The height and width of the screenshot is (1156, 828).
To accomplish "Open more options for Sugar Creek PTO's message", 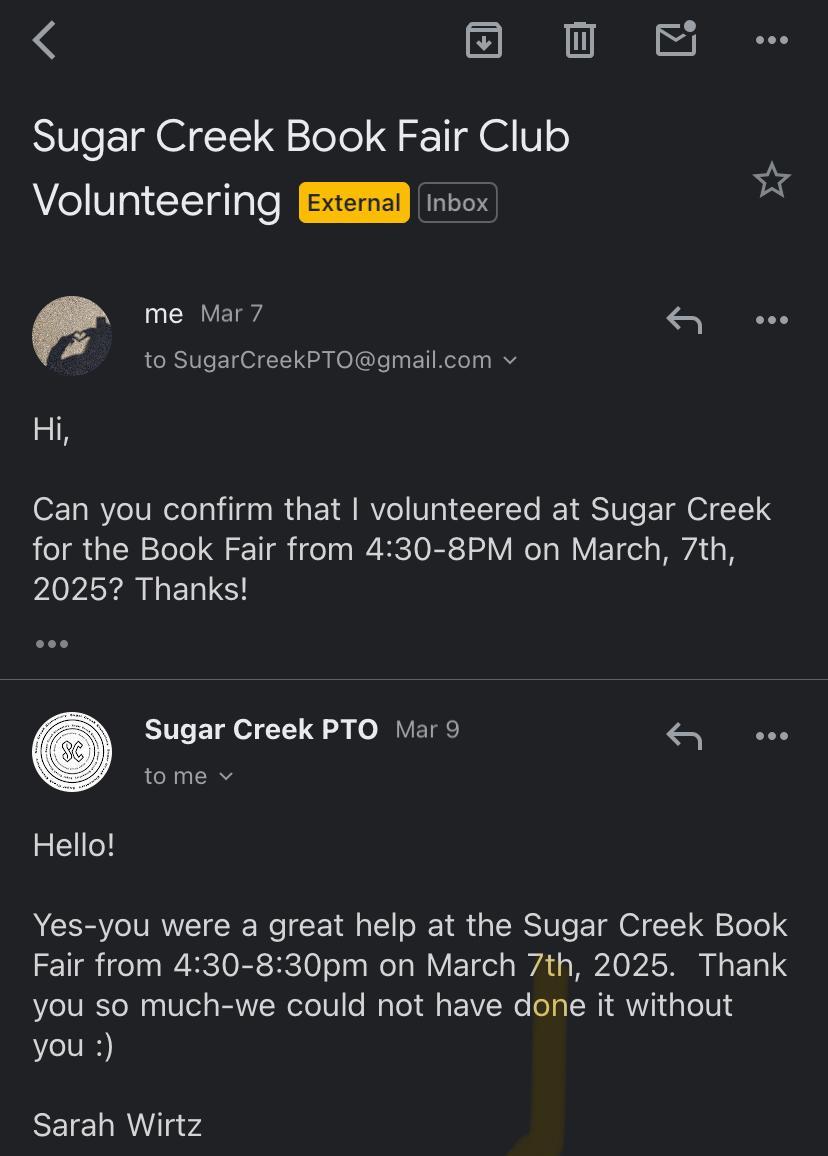I will [x=771, y=736].
